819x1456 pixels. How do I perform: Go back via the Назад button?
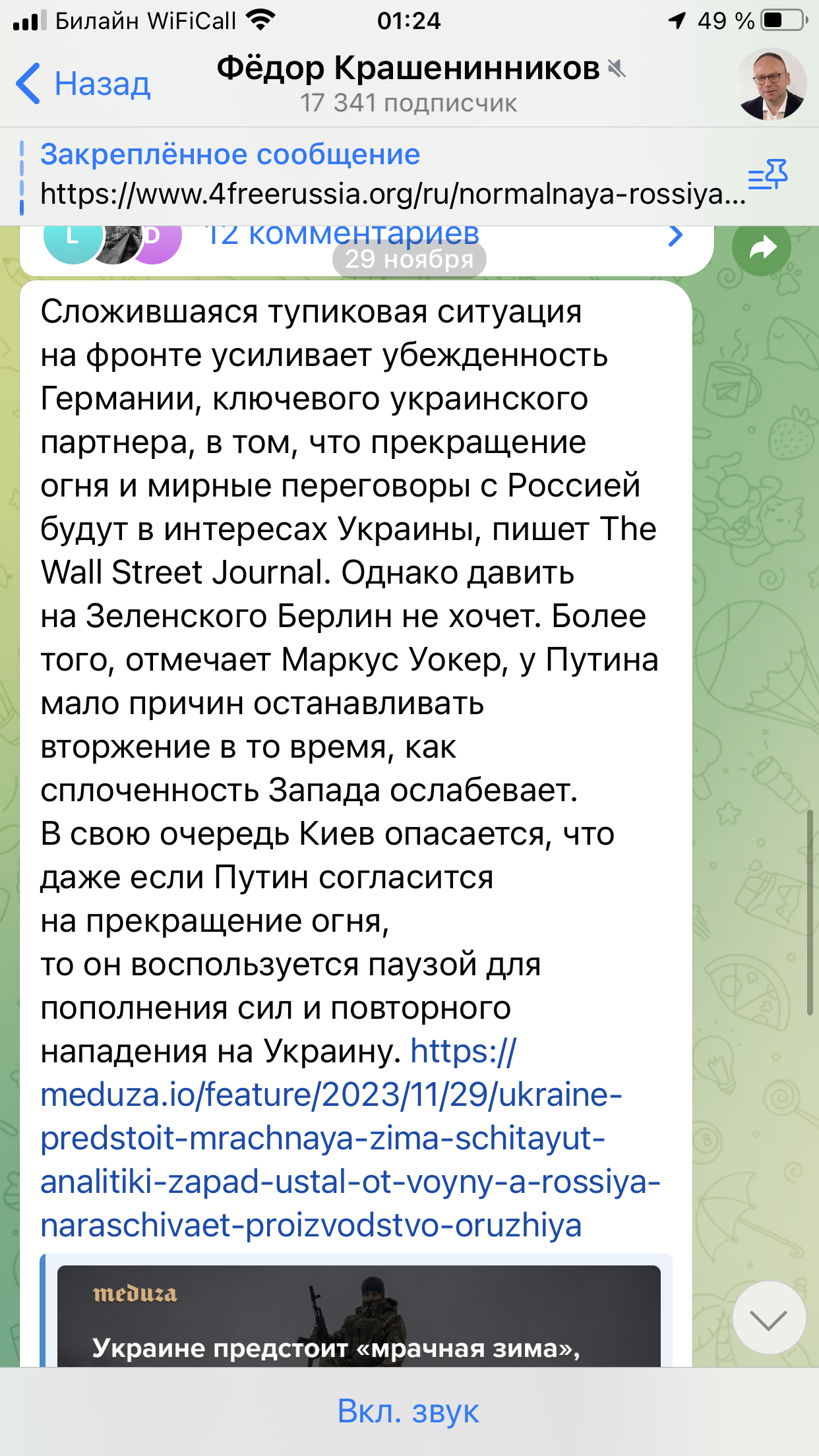84,84
